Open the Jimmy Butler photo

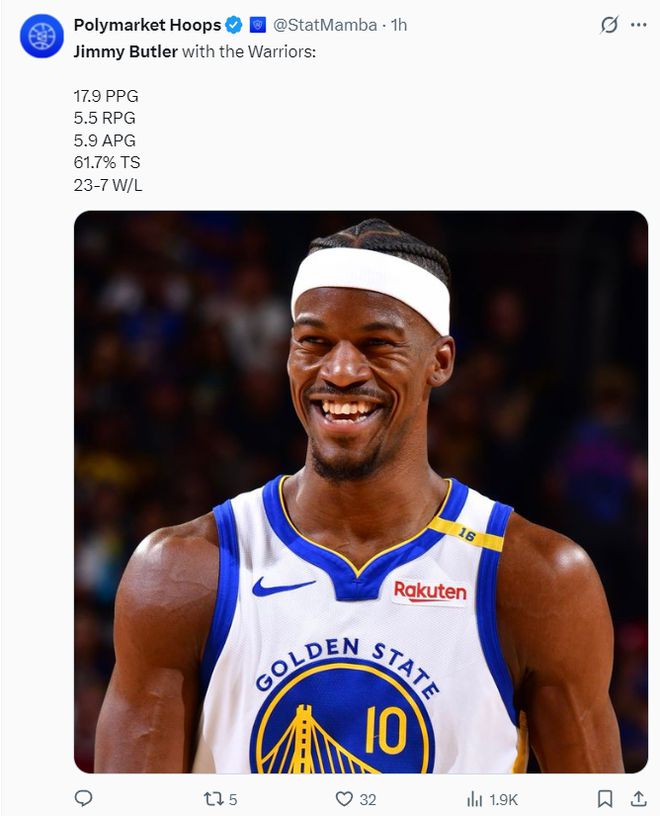pos(360,492)
